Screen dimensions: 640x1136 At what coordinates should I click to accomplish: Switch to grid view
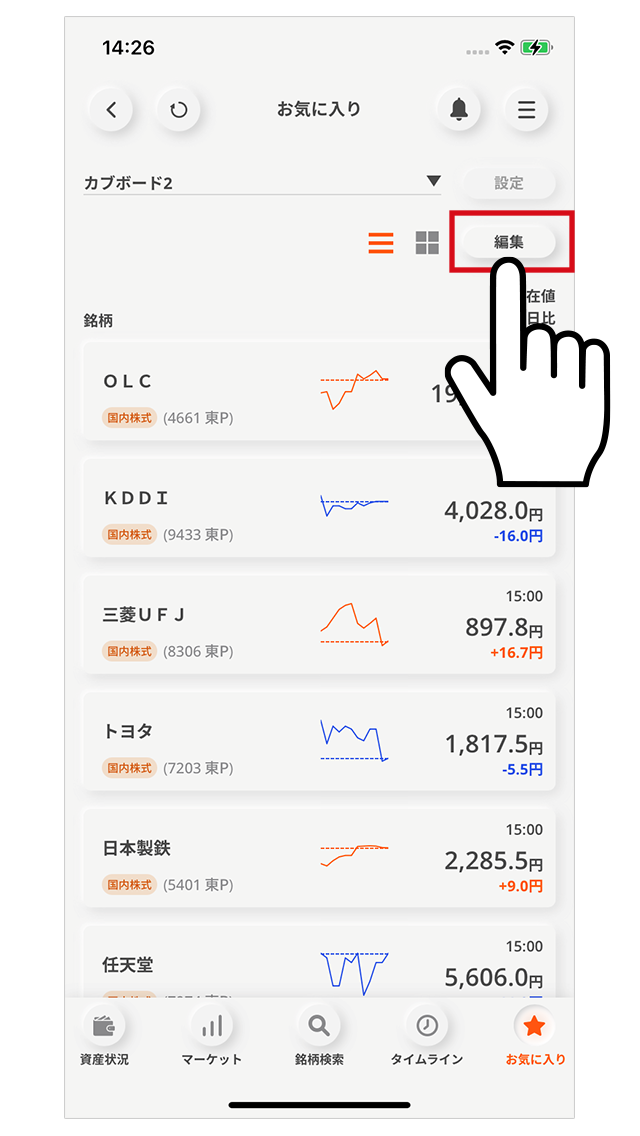[x=428, y=243]
